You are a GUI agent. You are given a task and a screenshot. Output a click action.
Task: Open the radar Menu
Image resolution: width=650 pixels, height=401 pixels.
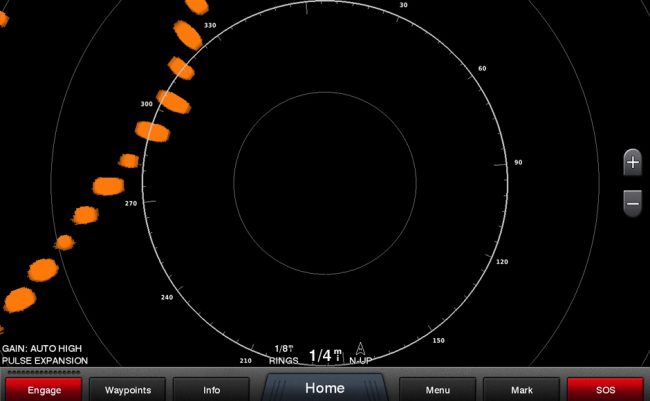point(437,389)
